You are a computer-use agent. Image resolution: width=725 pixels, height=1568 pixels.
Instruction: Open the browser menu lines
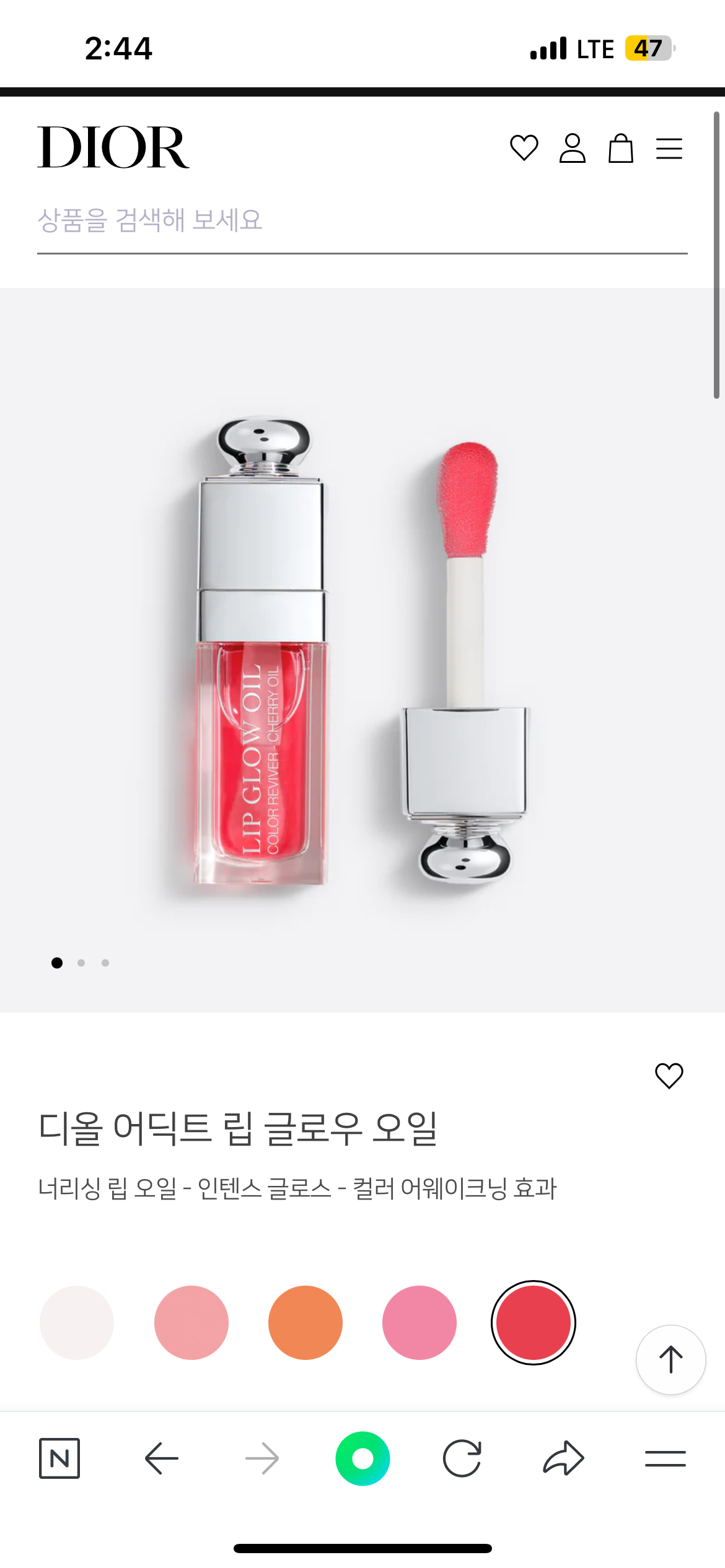pyautogui.click(x=665, y=1458)
